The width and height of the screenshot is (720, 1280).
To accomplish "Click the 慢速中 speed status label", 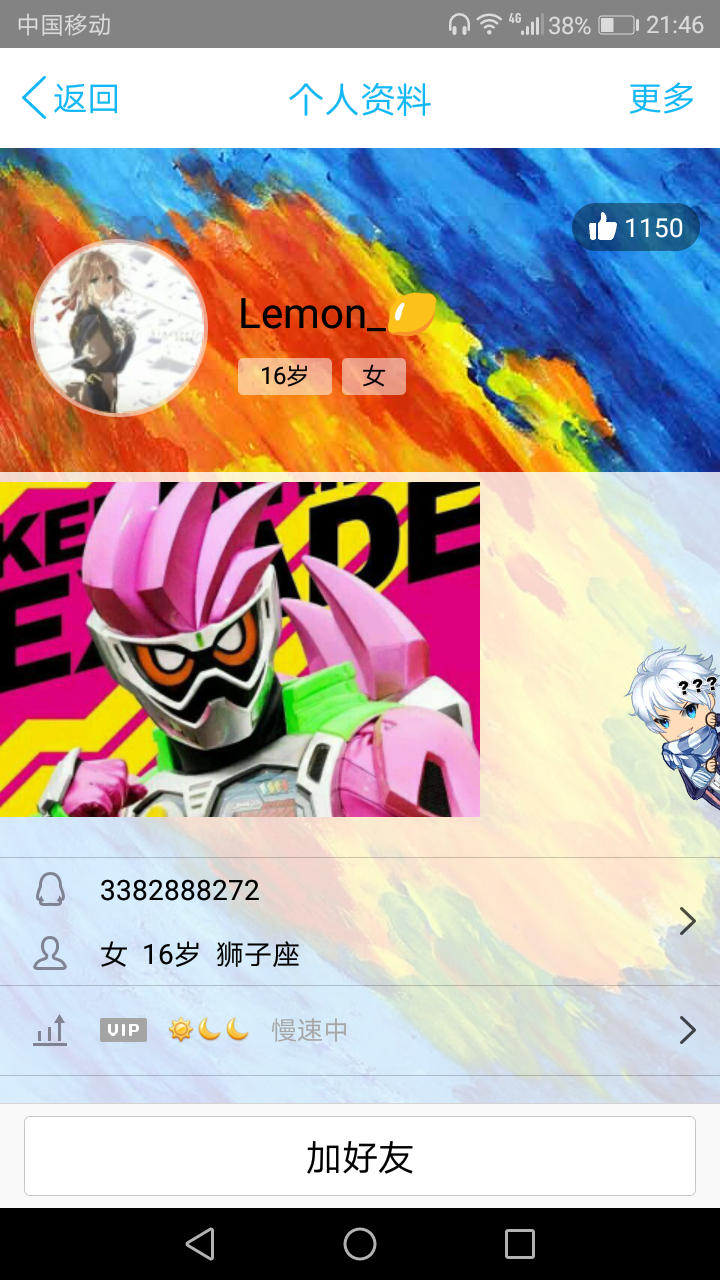I will [x=310, y=1031].
